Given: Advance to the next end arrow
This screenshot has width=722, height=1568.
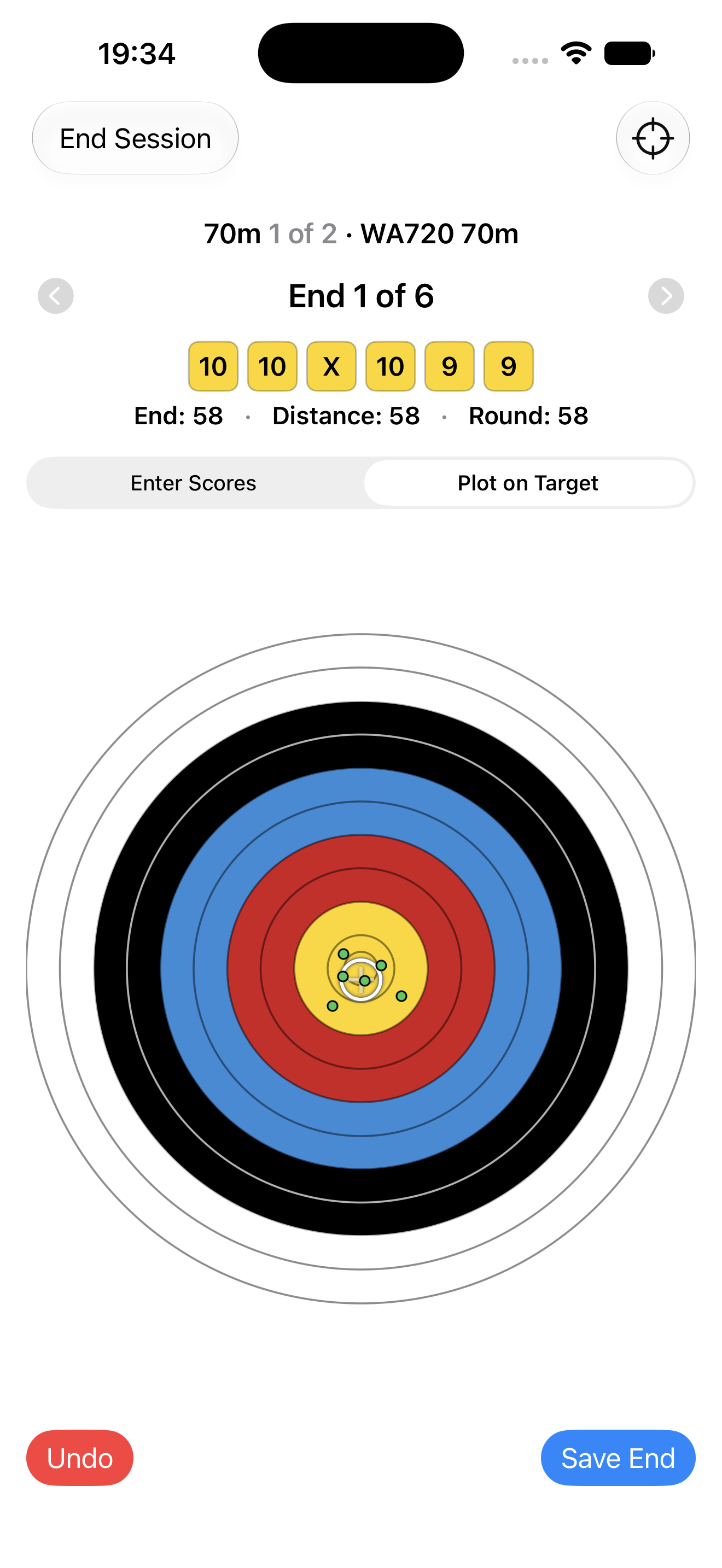Looking at the screenshot, I should click(x=666, y=296).
